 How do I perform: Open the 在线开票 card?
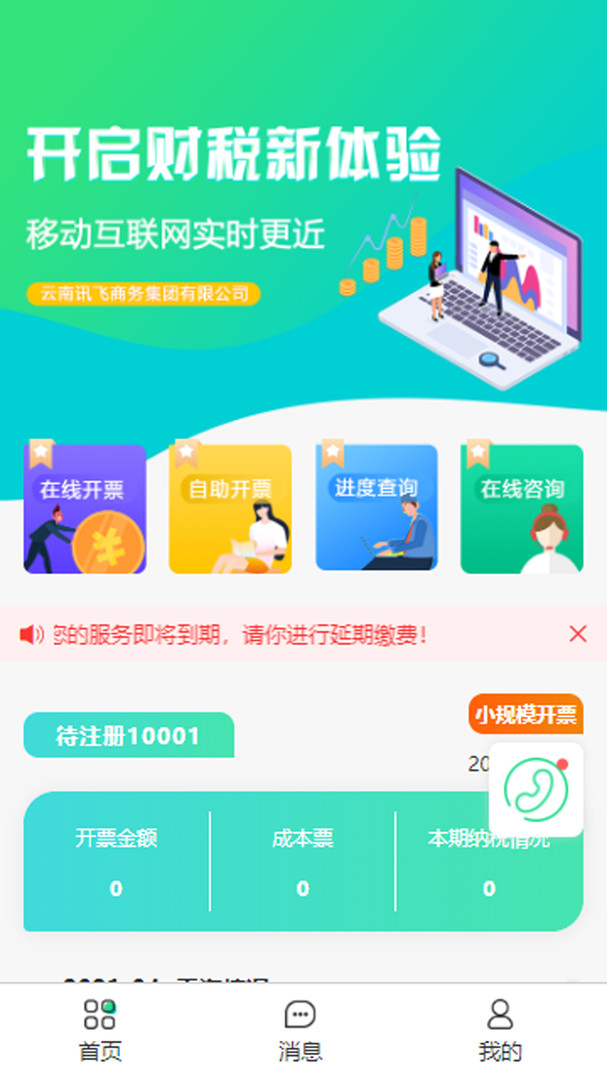(85, 509)
